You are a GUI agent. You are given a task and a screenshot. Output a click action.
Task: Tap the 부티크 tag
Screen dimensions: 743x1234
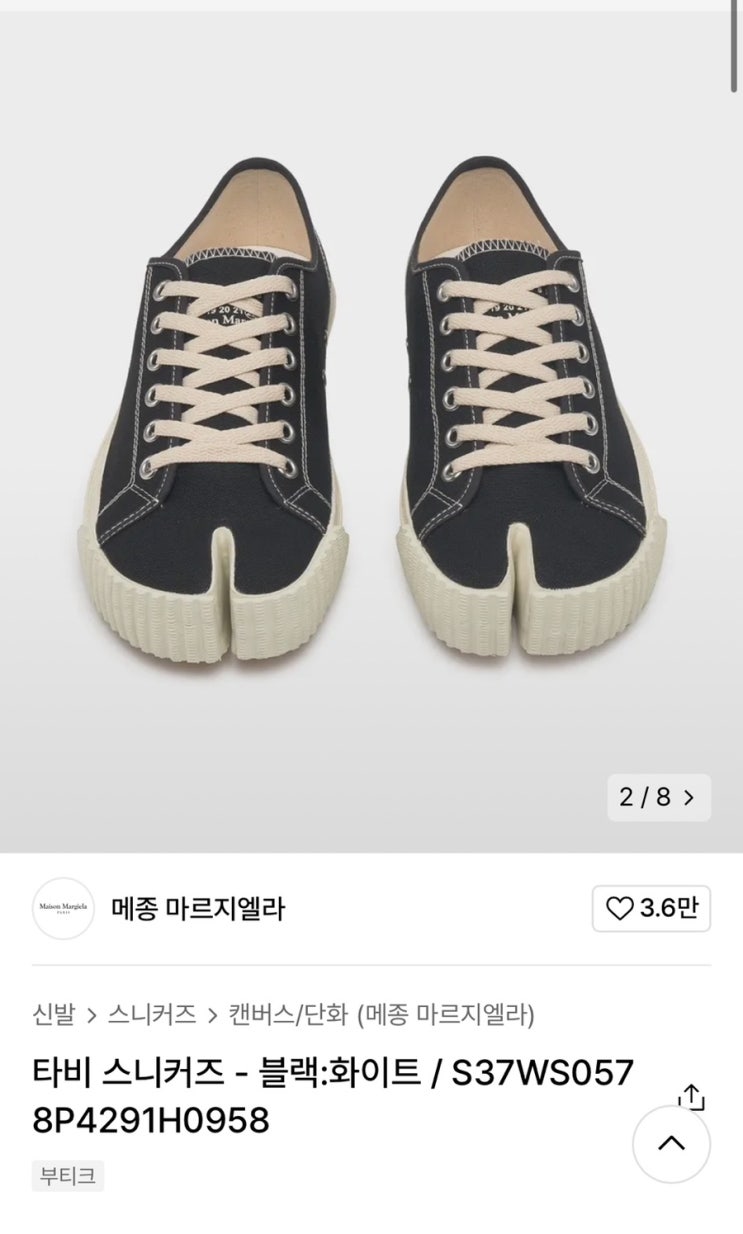68,1176
